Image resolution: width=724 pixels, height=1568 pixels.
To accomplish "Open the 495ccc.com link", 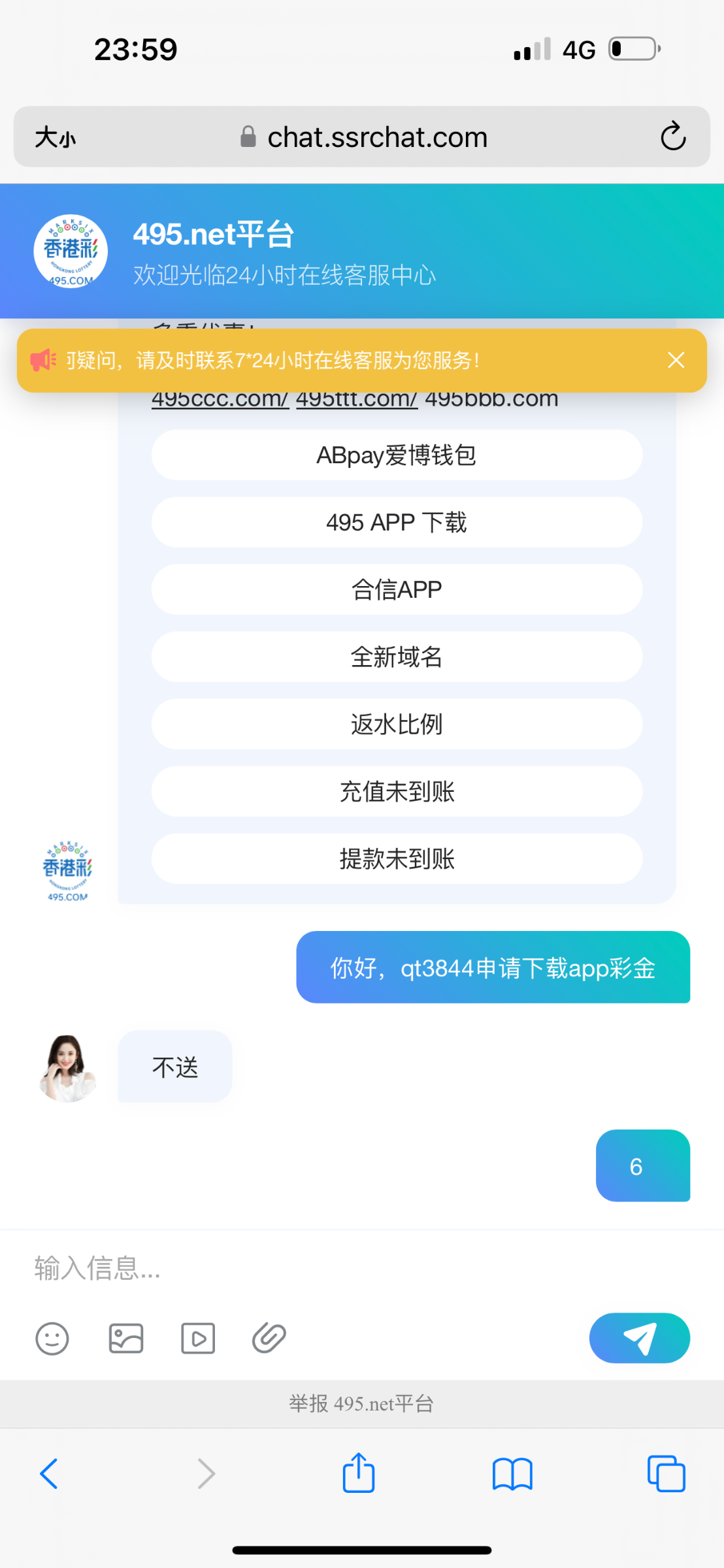I will 220,400.
